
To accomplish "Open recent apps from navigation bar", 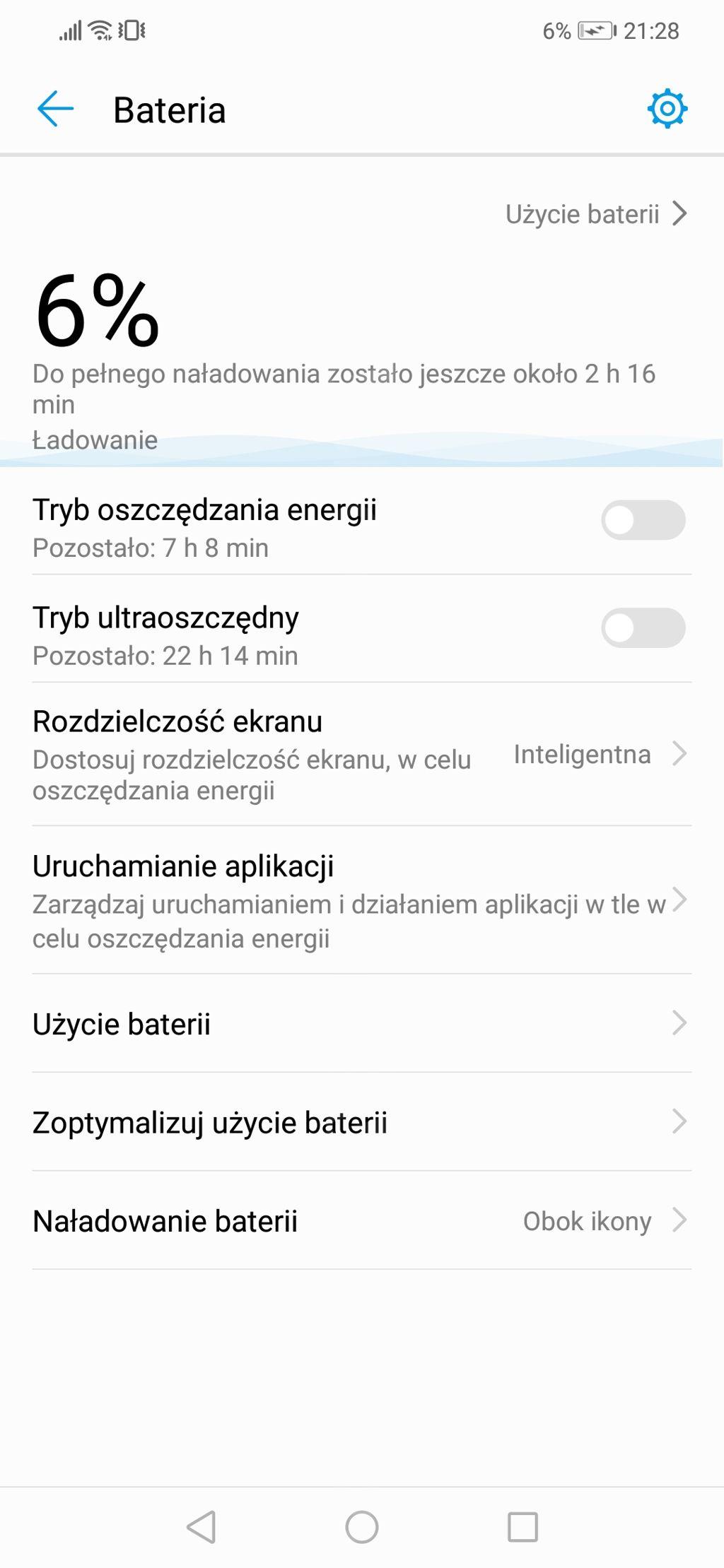I will [x=522, y=1526].
